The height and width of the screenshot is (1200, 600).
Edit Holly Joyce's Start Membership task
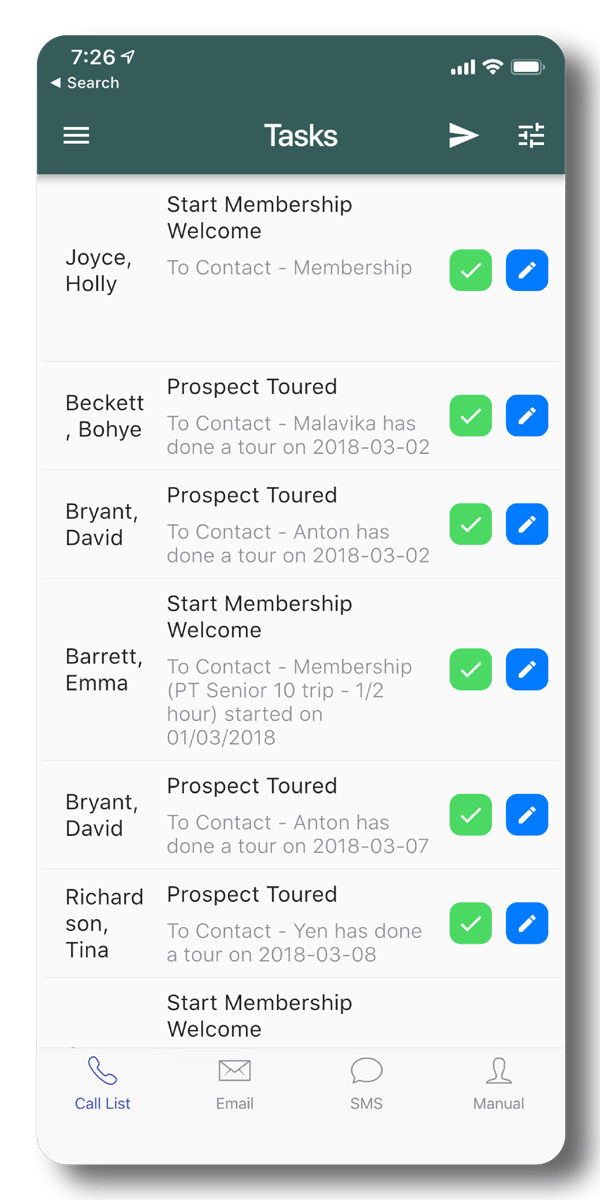click(527, 270)
